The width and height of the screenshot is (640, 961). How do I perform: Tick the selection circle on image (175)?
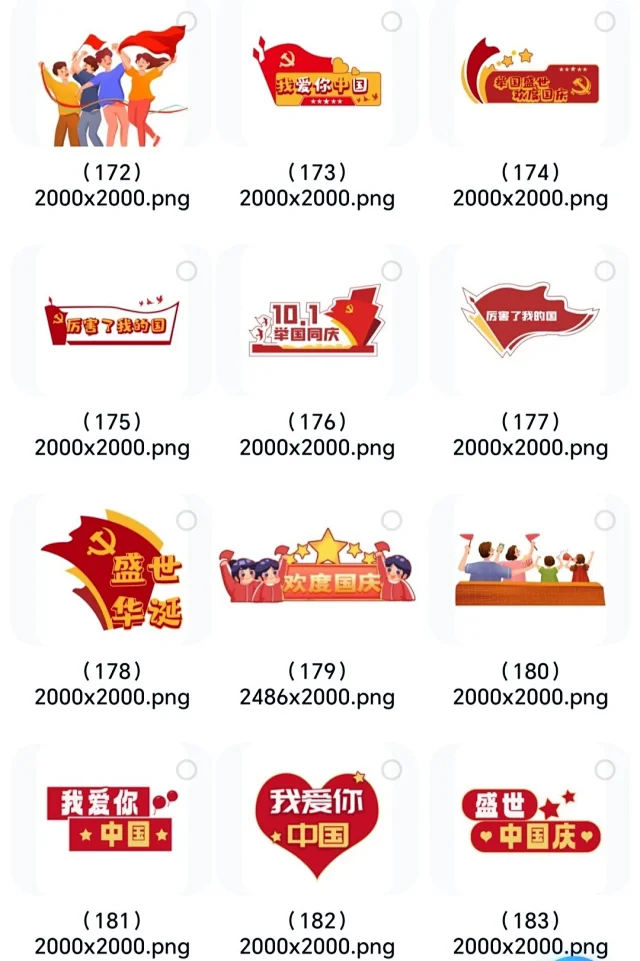tap(186, 271)
